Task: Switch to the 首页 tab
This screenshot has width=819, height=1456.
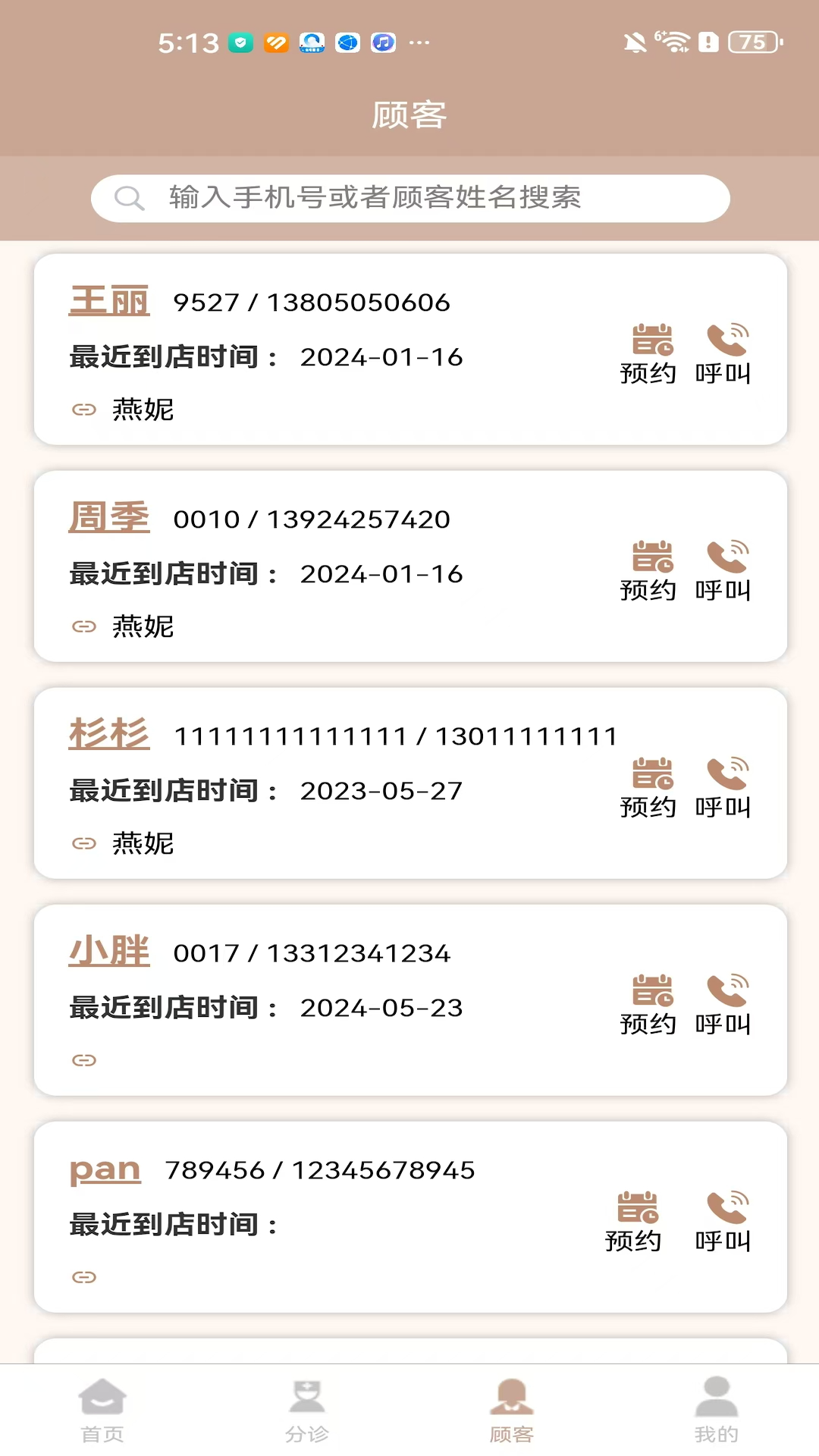Action: tap(102, 1410)
